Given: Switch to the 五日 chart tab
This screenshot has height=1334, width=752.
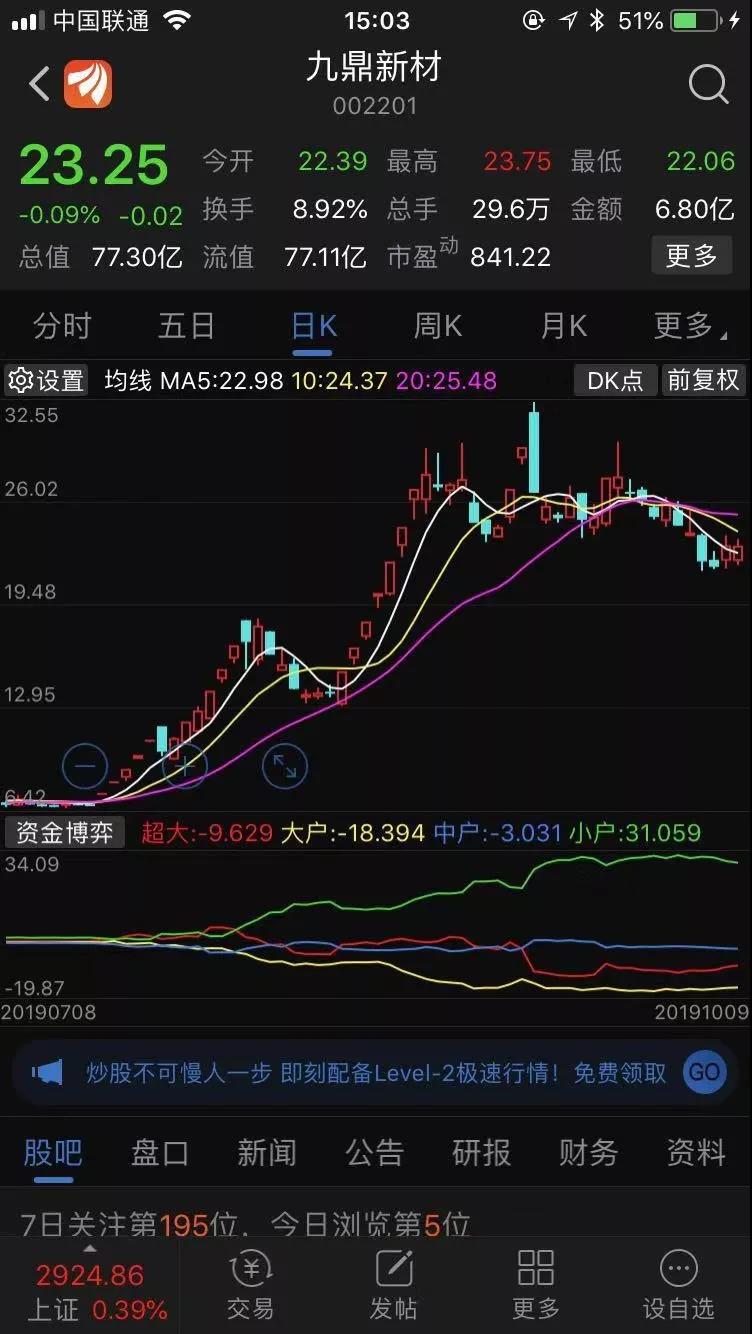Looking at the screenshot, I should click(x=187, y=326).
